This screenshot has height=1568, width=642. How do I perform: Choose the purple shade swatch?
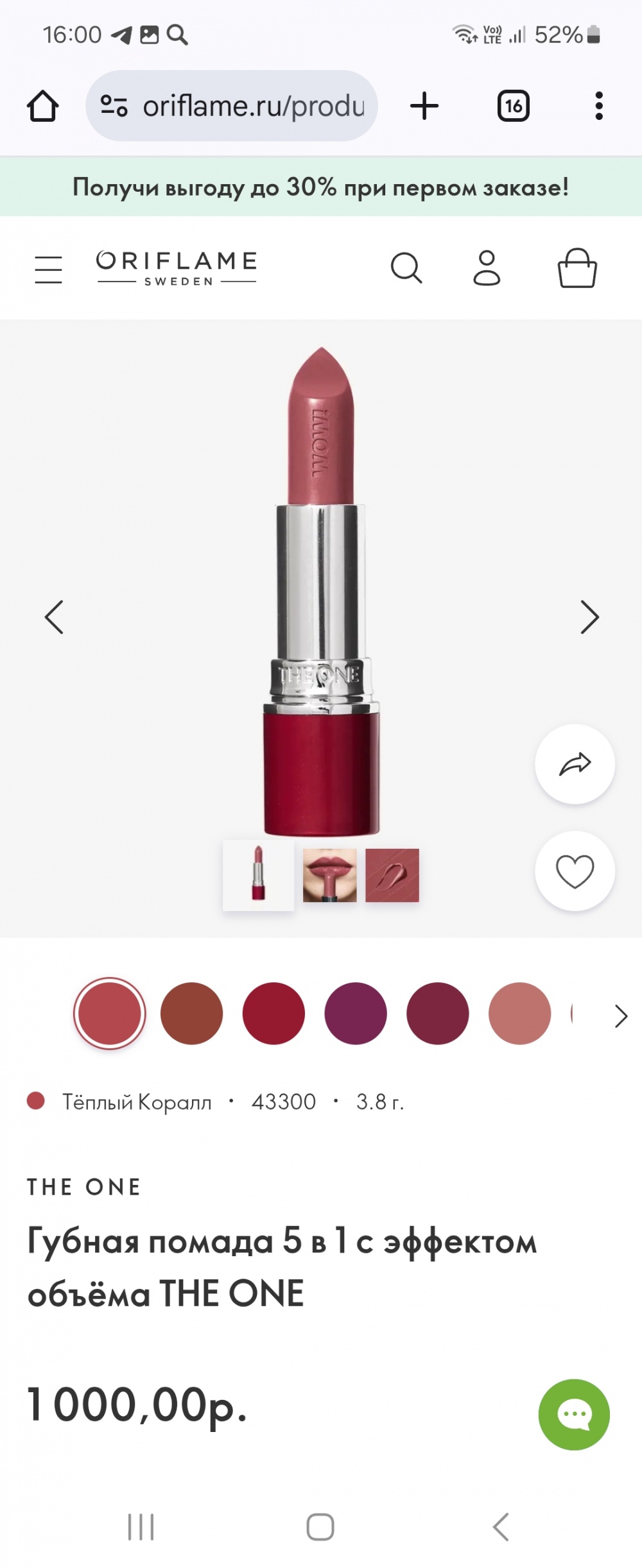click(356, 1014)
